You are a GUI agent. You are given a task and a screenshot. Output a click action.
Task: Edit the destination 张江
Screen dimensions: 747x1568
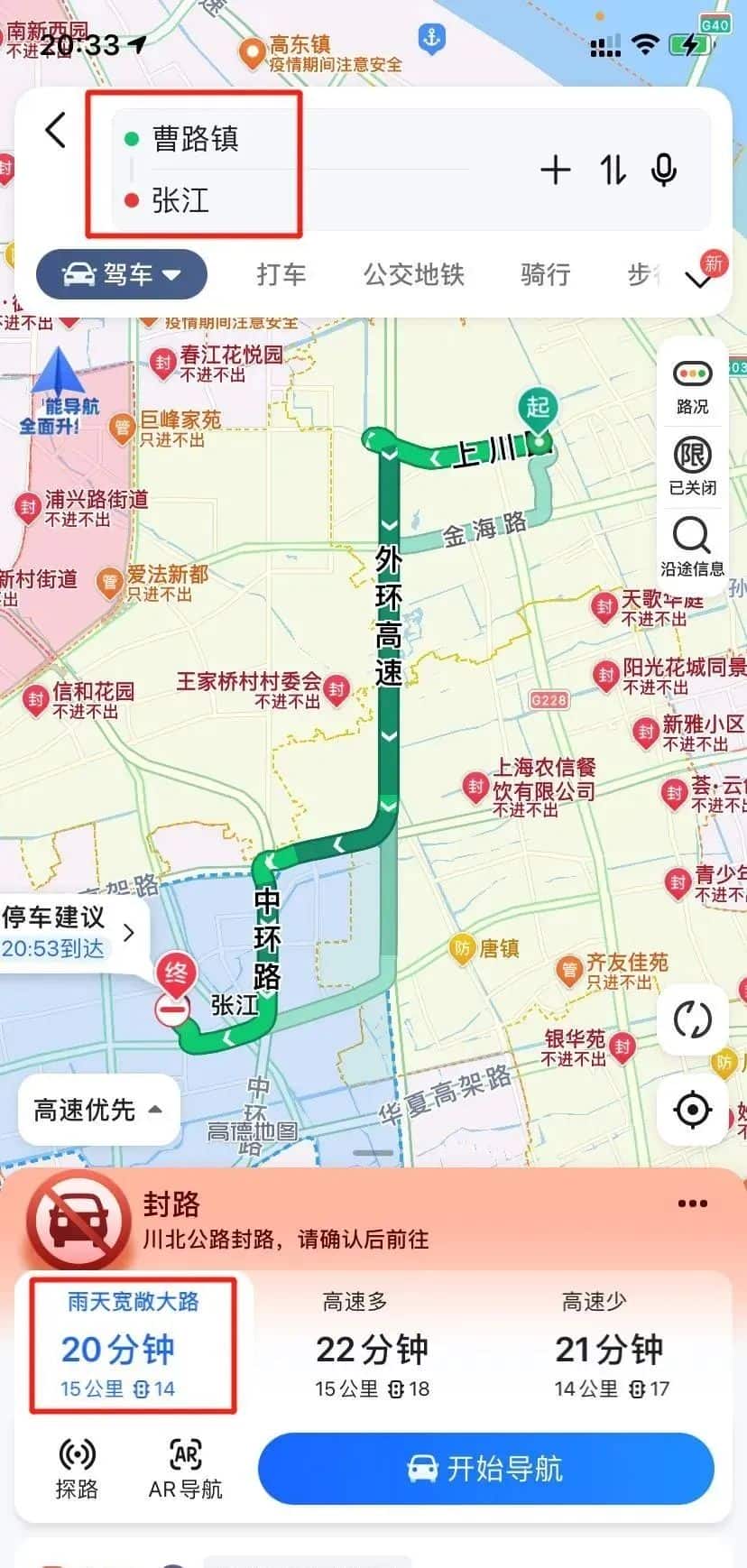(x=180, y=200)
